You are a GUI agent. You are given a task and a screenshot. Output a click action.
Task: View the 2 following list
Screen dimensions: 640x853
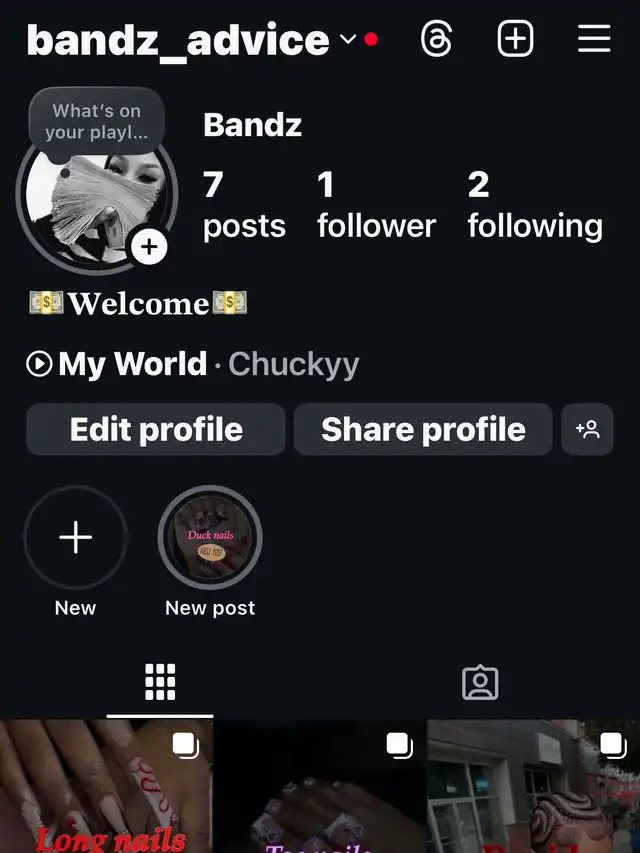pyautogui.click(x=534, y=205)
